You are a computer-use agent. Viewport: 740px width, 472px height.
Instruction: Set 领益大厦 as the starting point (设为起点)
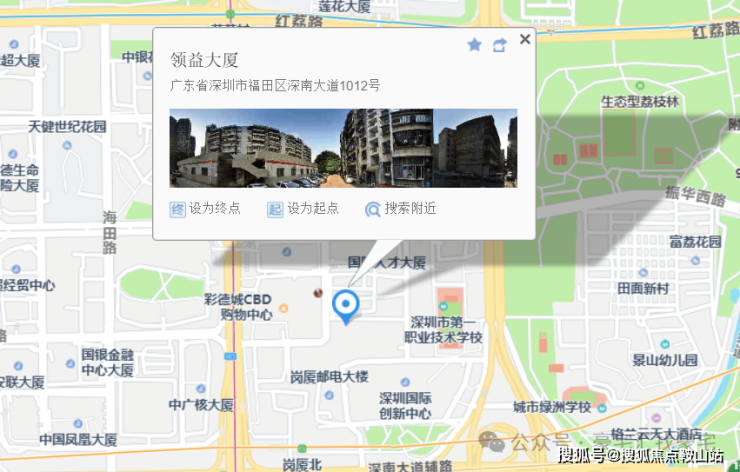click(x=302, y=209)
